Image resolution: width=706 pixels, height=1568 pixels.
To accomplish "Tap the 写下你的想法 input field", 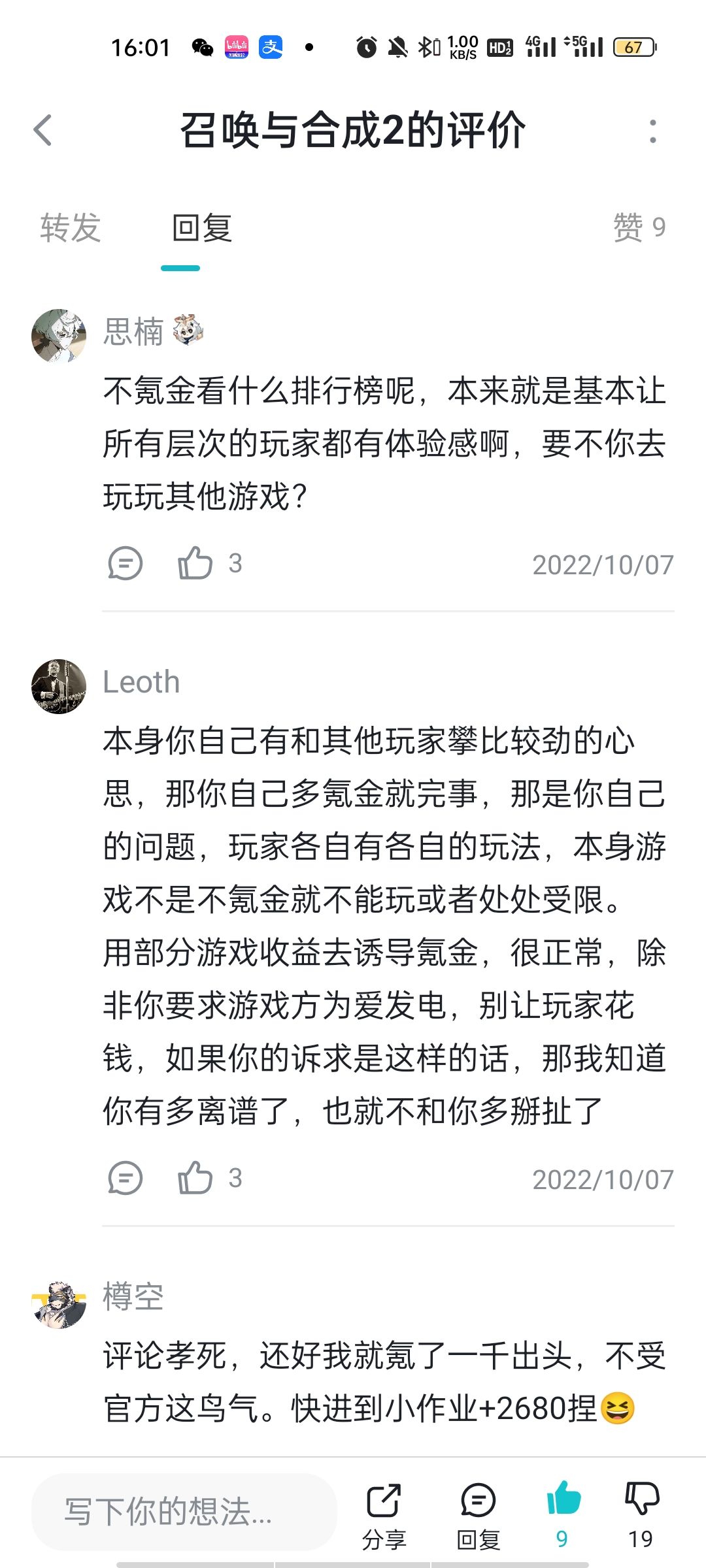I will pyautogui.click(x=184, y=1512).
